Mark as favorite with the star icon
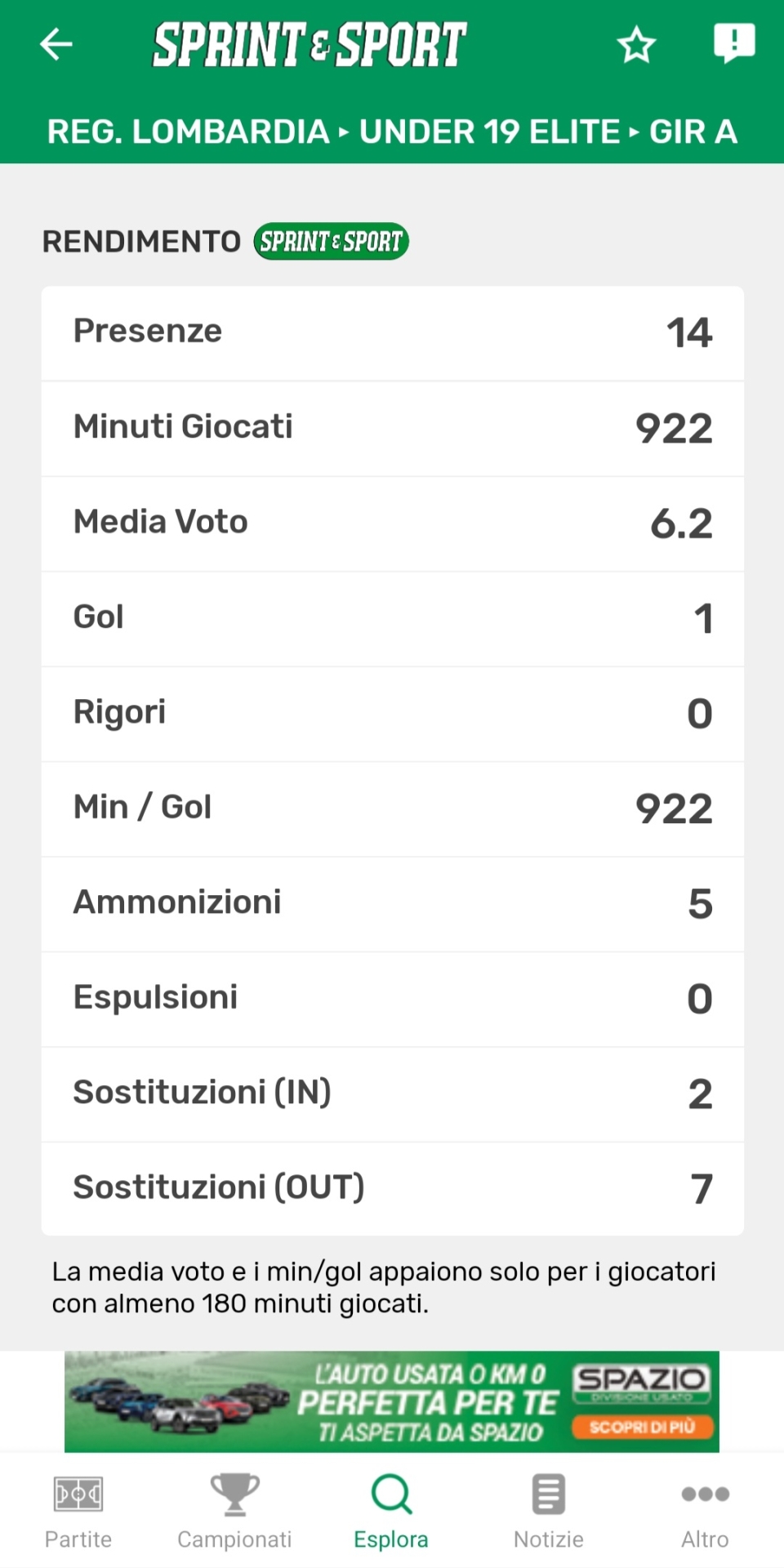Screen dimensions: 784x1568 (636, 45)
